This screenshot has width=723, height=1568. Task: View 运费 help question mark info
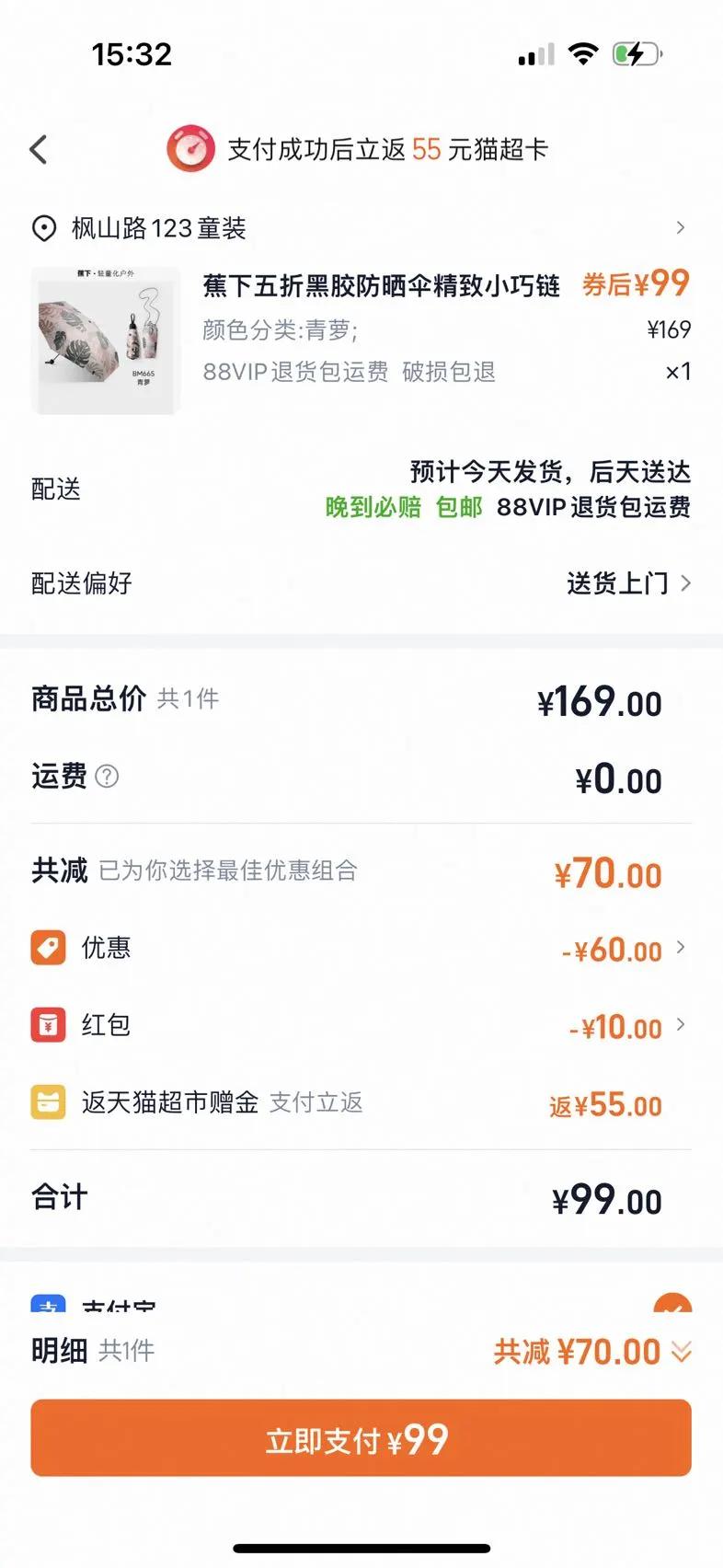pyautogui.click(x=108, y=777)
